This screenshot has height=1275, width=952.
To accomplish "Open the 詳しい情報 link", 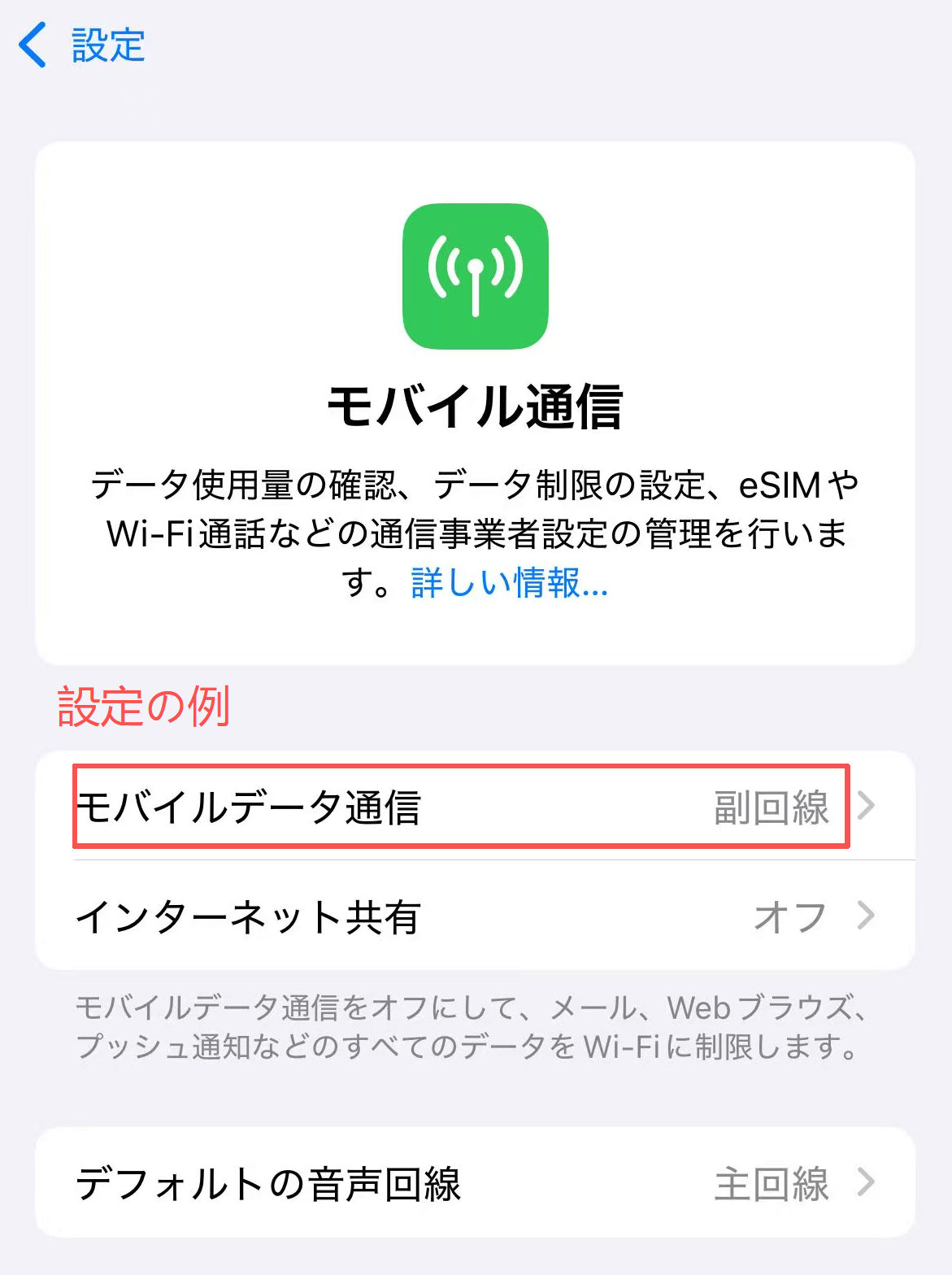I will click(508, 583).
